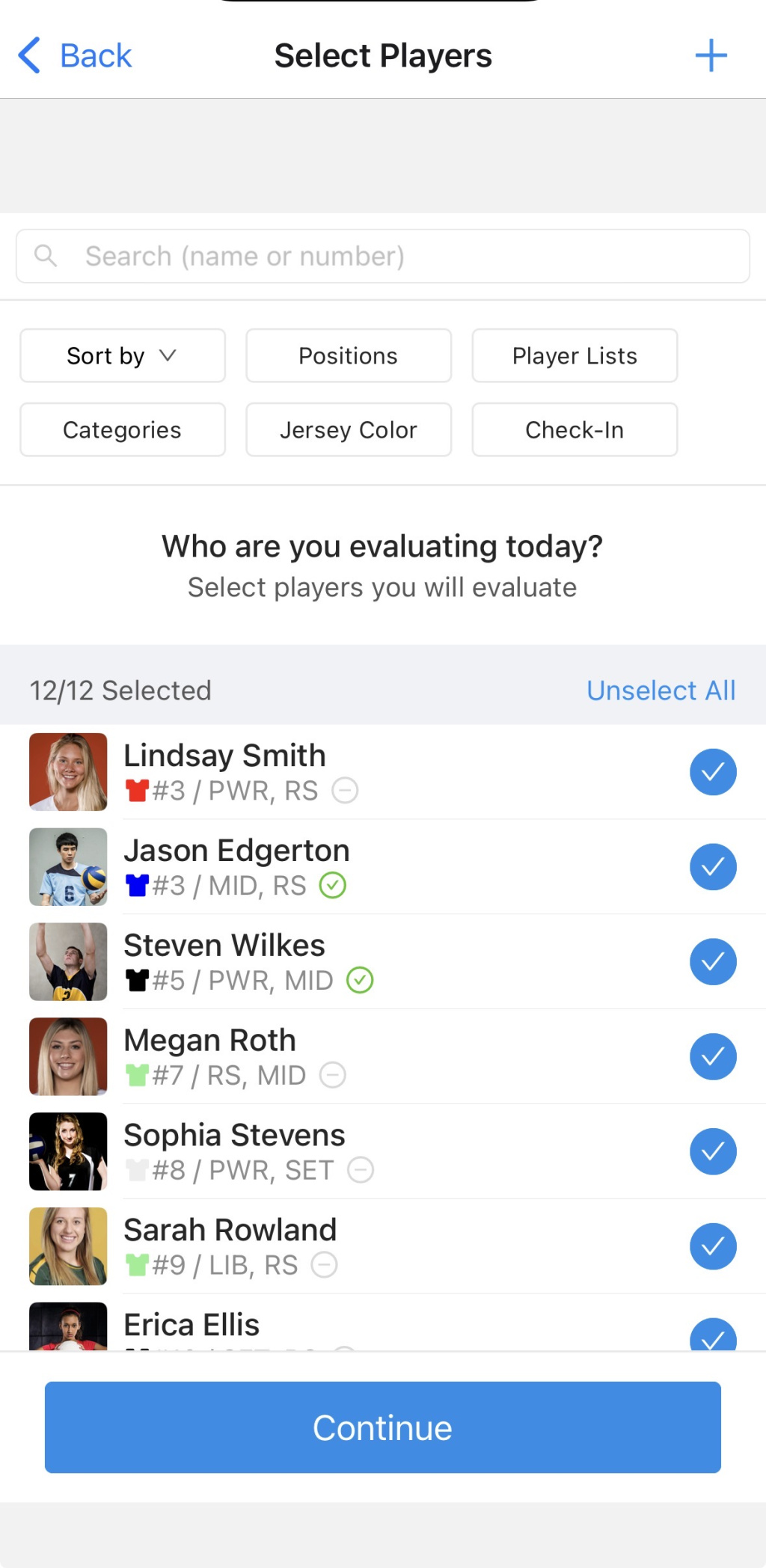Open the Categories filter
The height and width of the screenshot is (1568, 766).
[123, 430]
